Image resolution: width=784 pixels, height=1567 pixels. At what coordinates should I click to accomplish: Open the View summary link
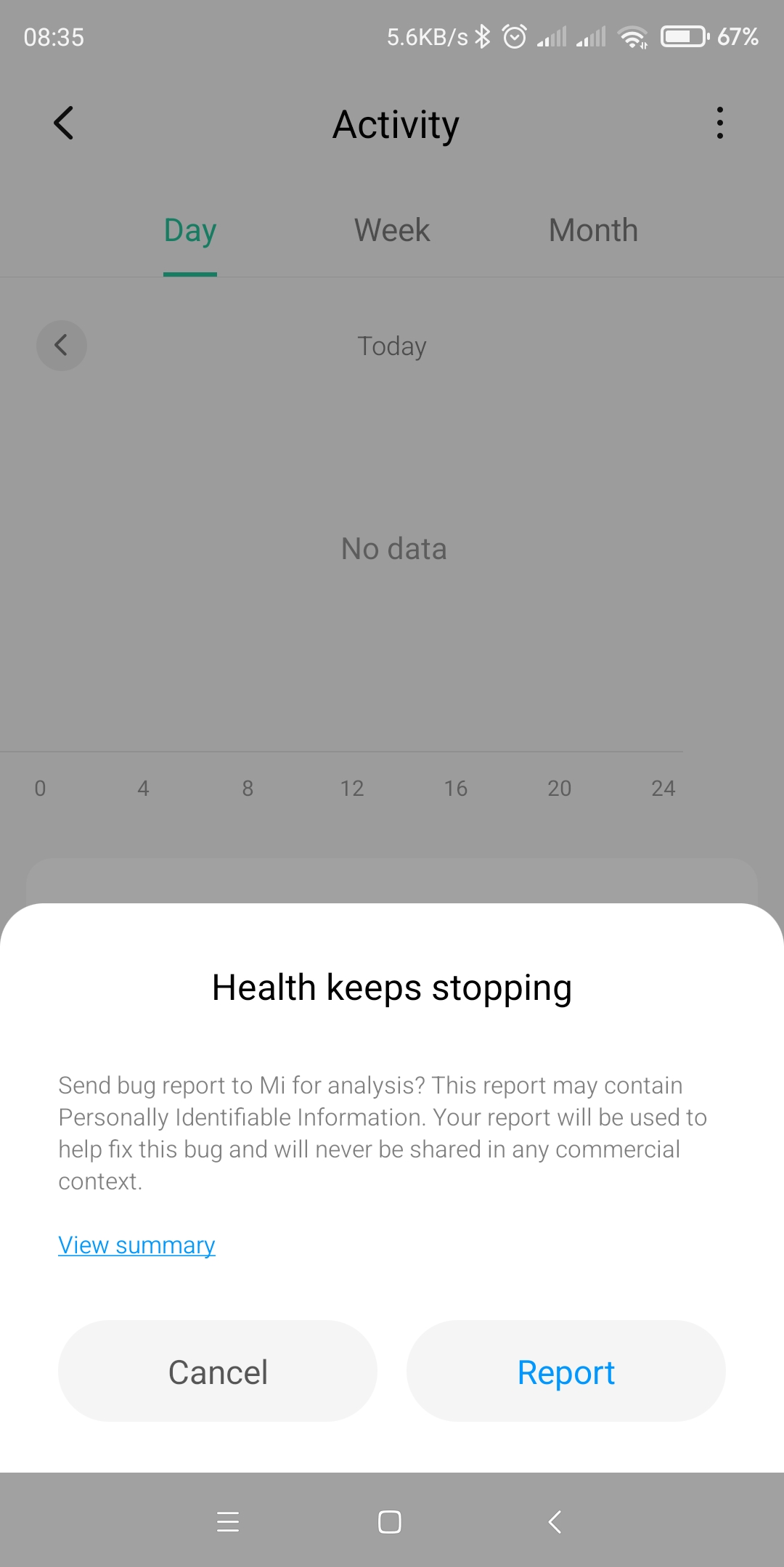click(136, 1245)
